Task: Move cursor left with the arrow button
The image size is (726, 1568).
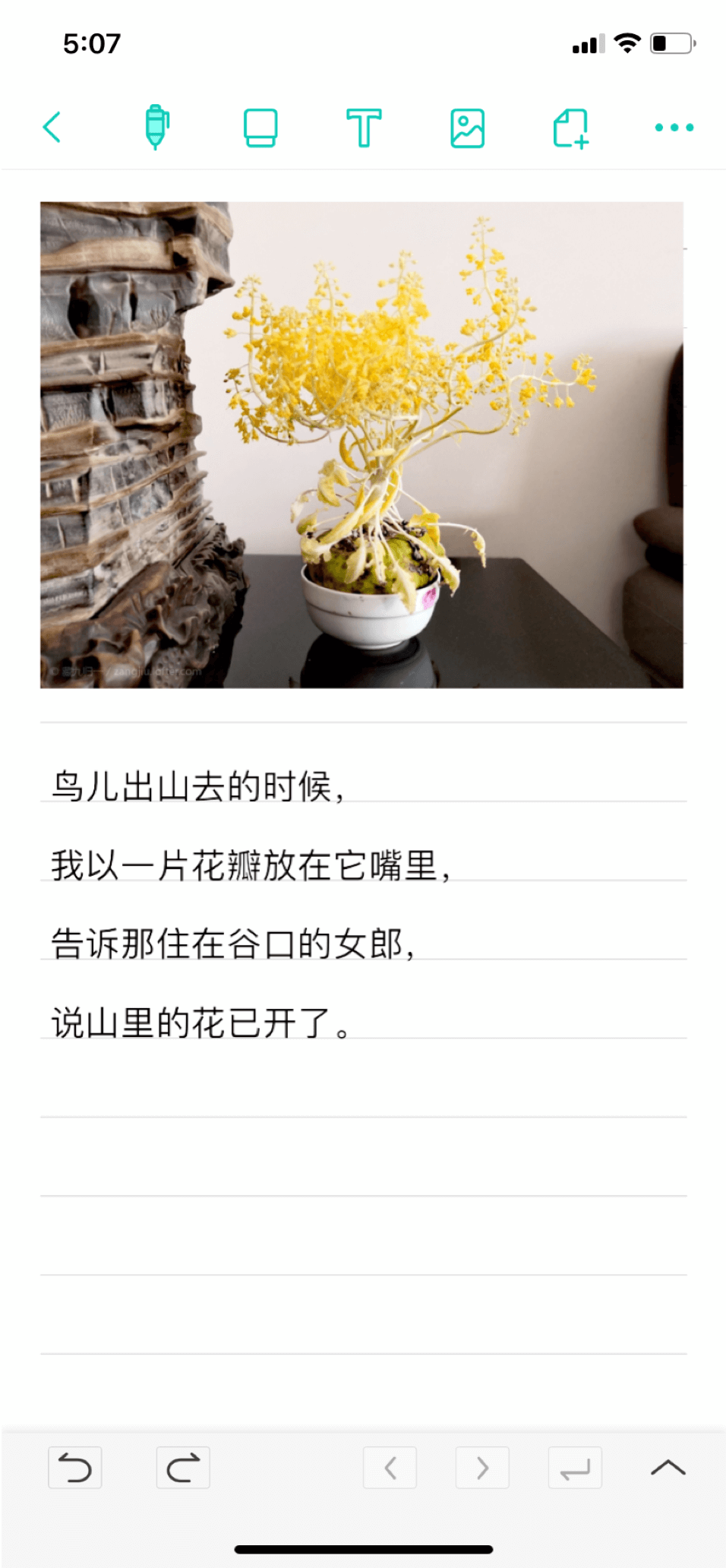Action: [x=390, y=1467]
